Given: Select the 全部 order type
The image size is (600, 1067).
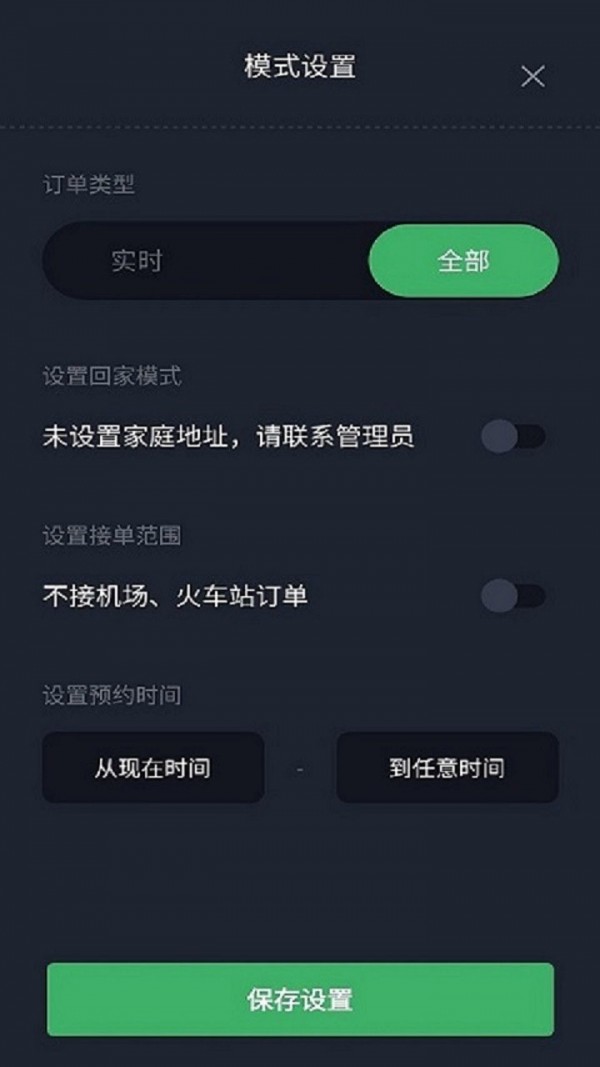Looking at the screenshot, I should [463, 261].
